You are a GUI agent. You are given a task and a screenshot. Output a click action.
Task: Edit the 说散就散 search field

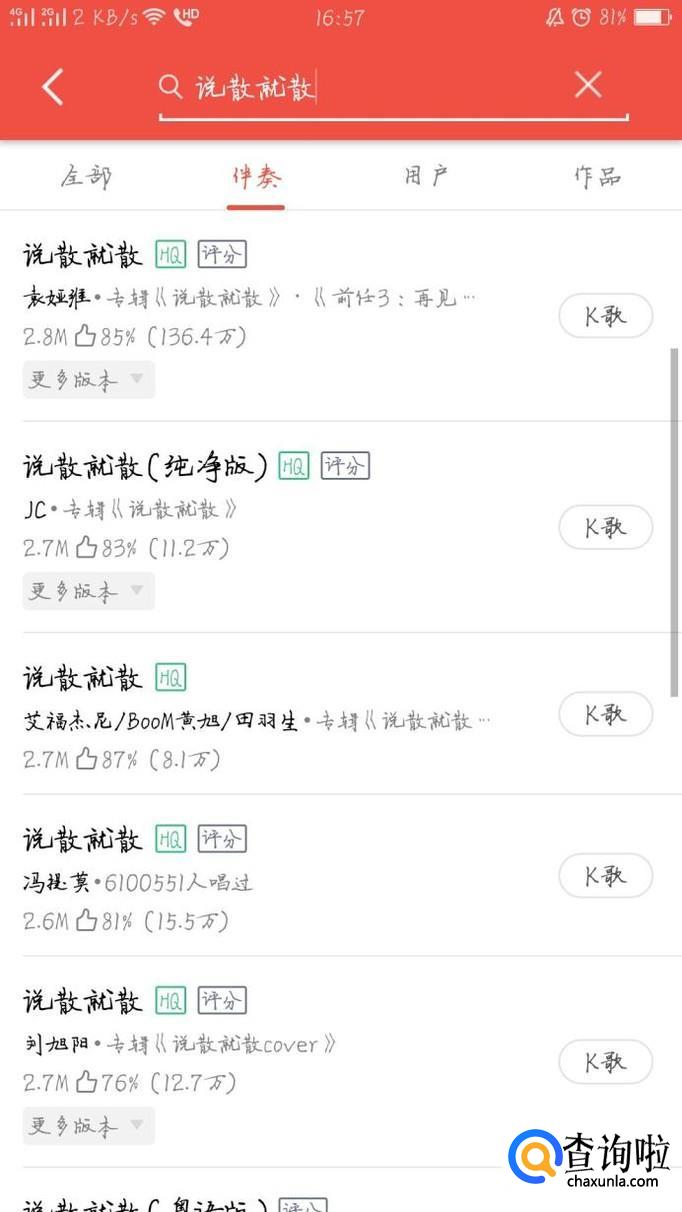coord(360,88)
